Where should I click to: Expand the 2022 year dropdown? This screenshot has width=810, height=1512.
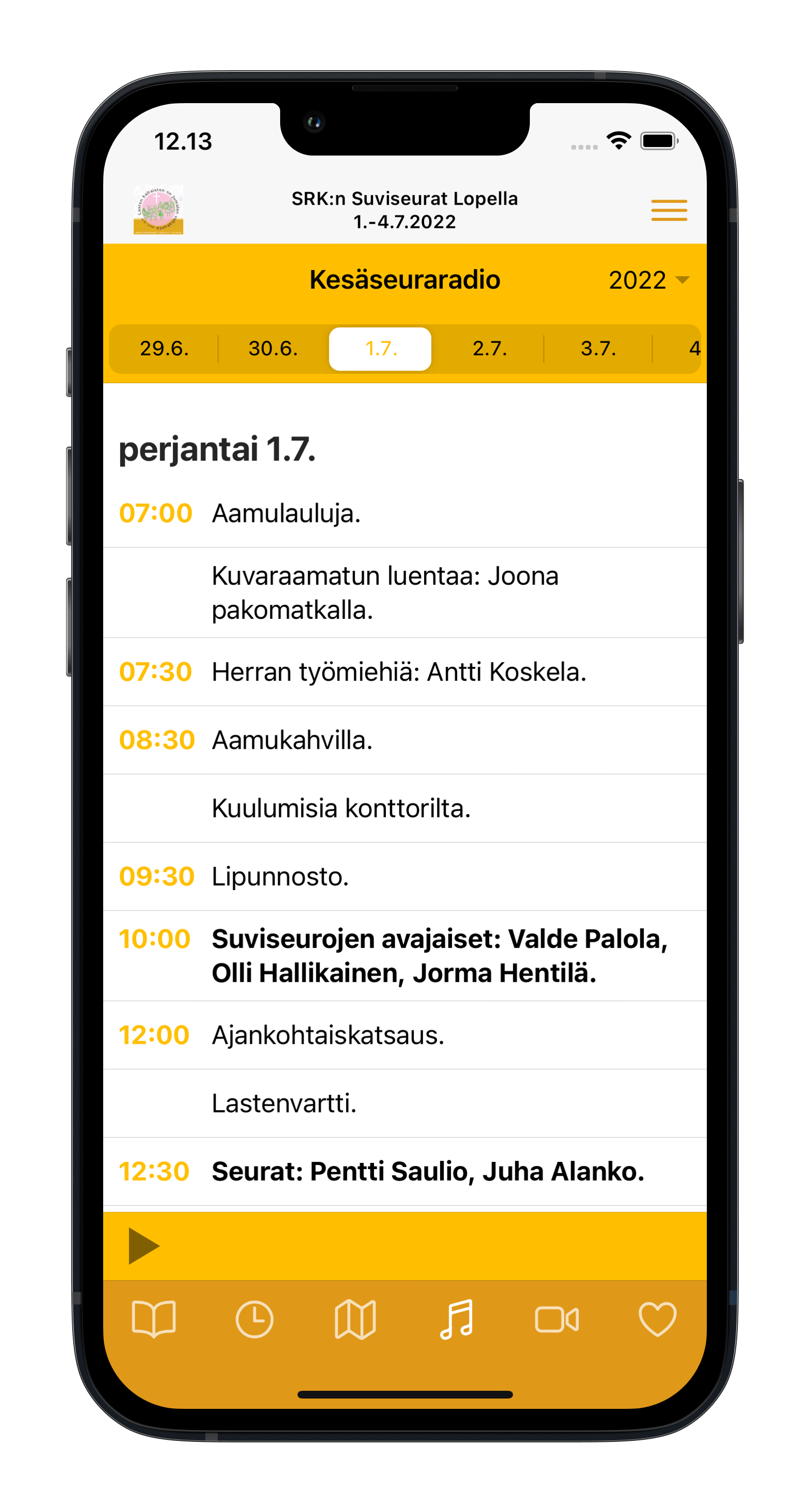(x=648, y=280)
